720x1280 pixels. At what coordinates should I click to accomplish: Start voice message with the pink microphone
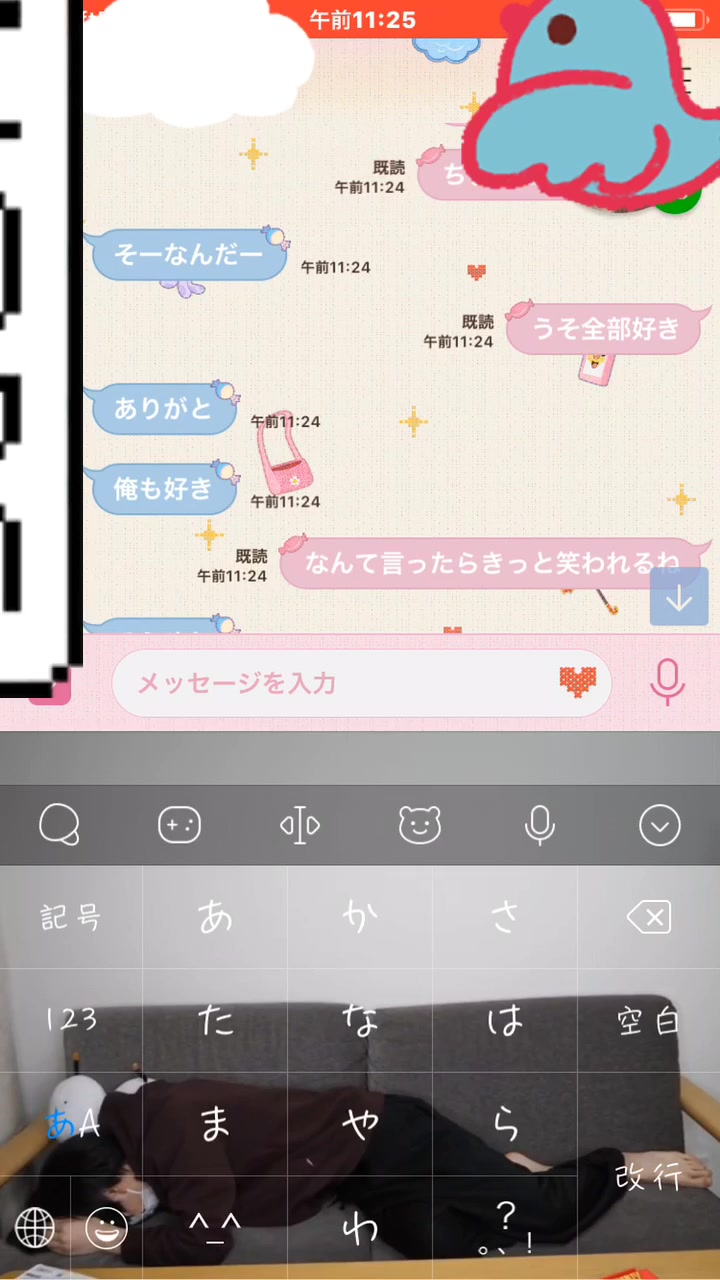(667, 683)
